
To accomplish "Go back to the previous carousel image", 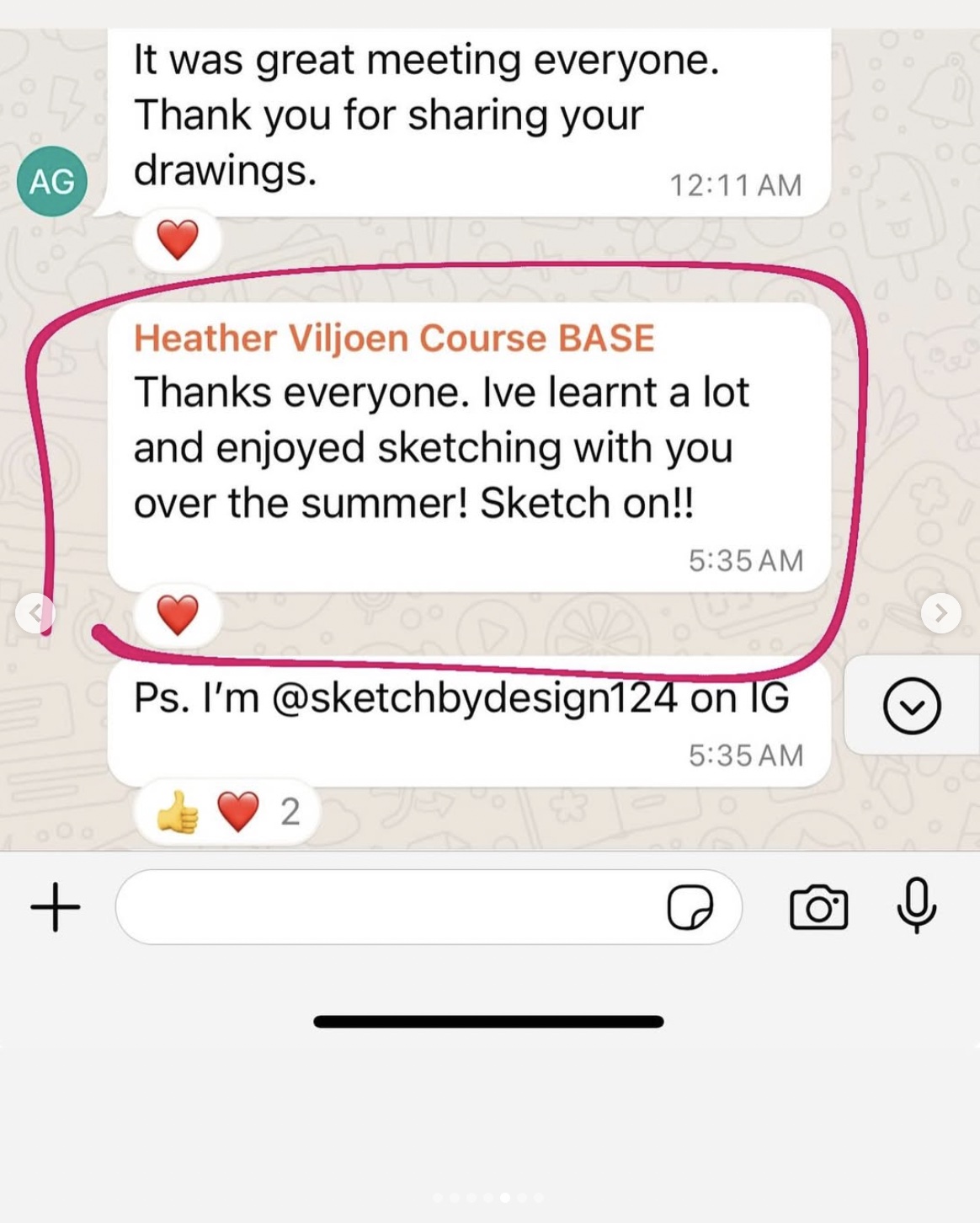I will tap(35, 612).
